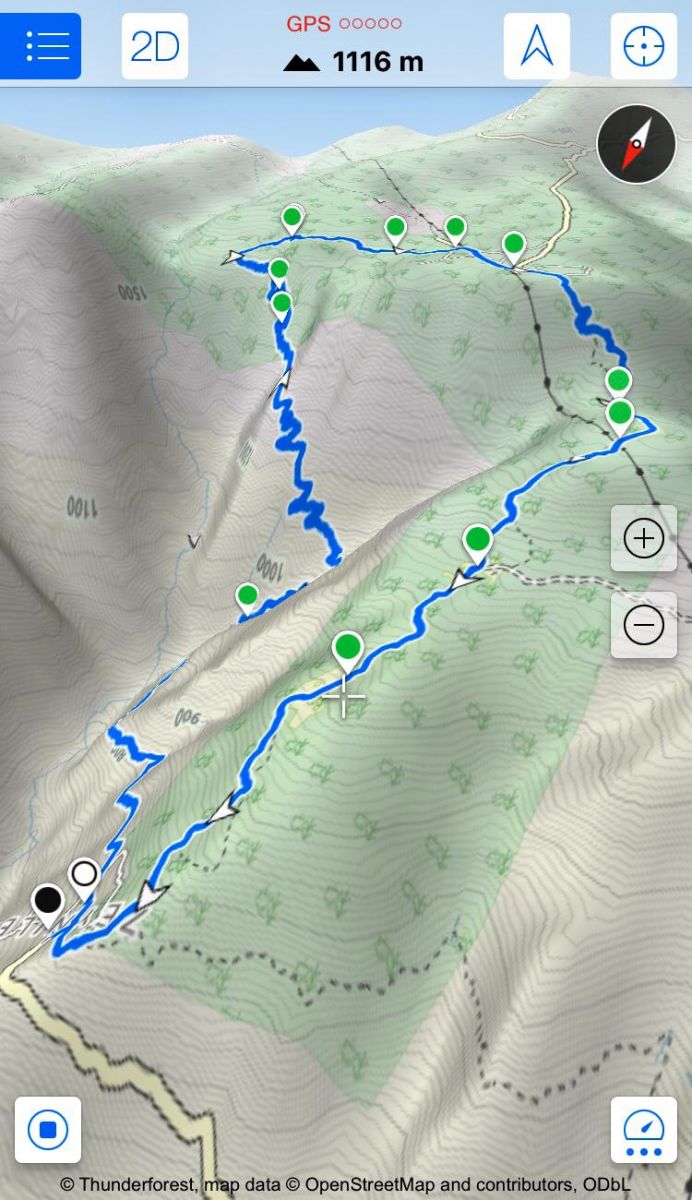The height and width of the screenshot is (1200, 692).
Task: Select the white route end marker
Action: (85, 875)
